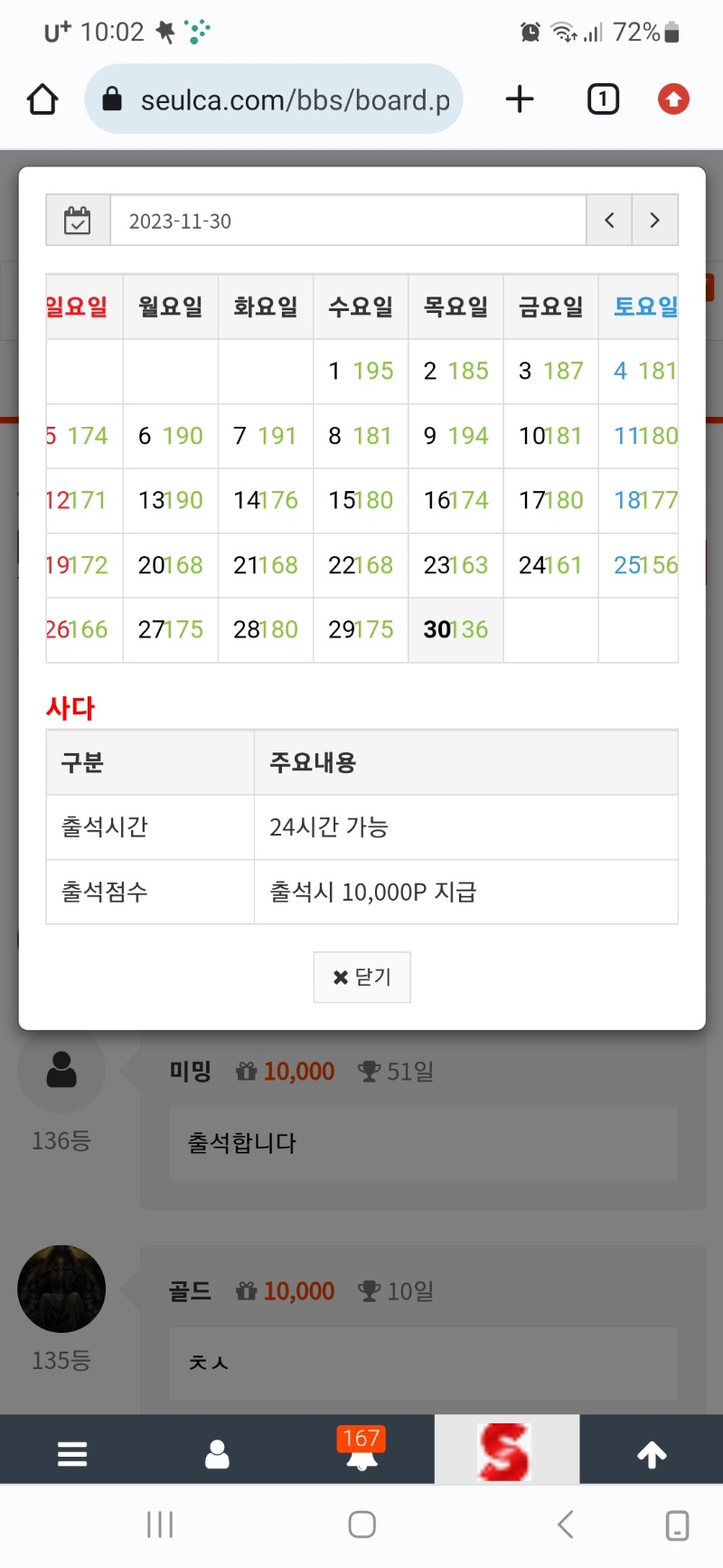The width and height of the screenshot is (723, 1568).
Task: Show the open tabs switcher
Action: coord(603,99)
